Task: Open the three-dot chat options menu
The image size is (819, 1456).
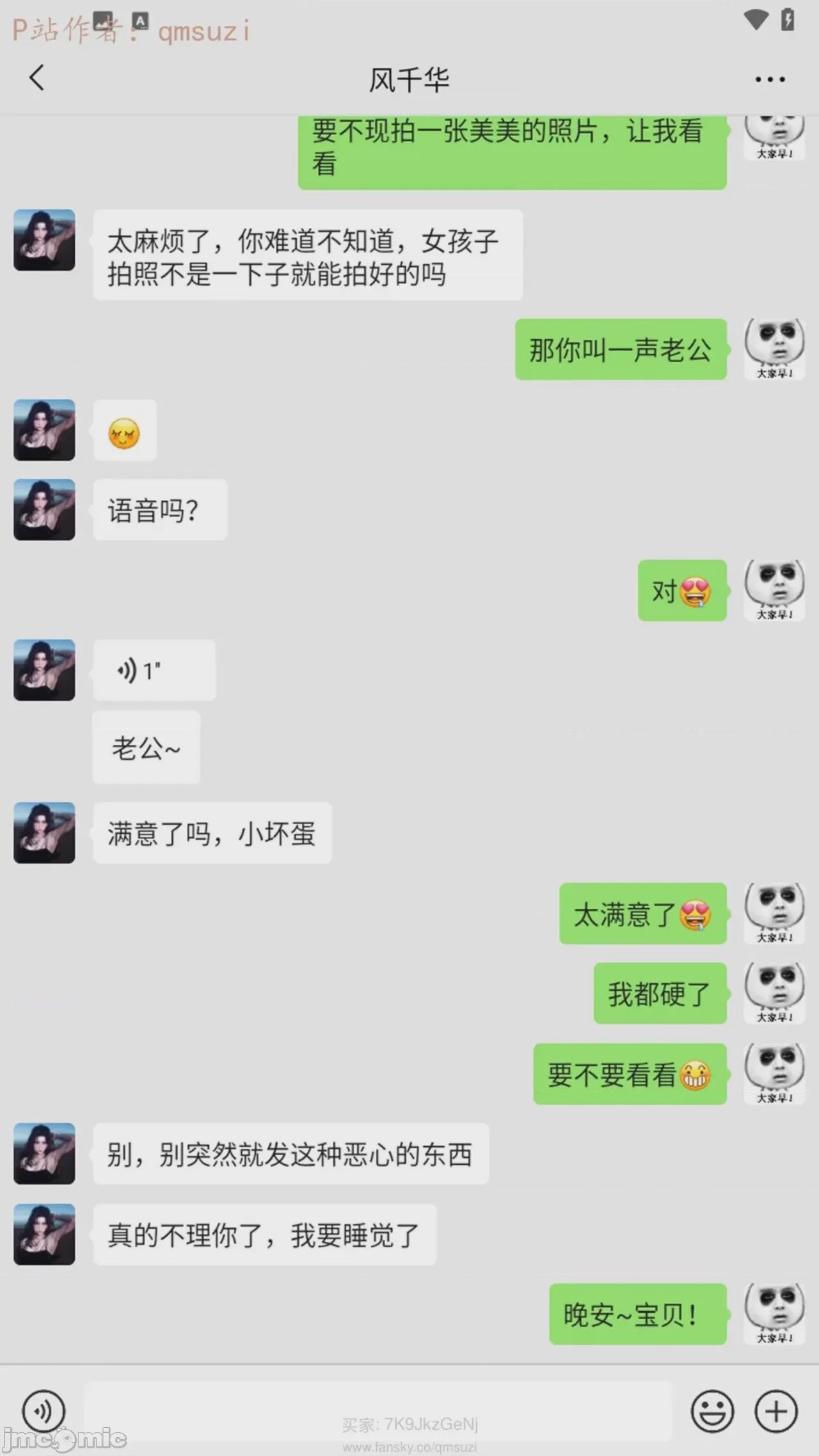Action: 770,79
